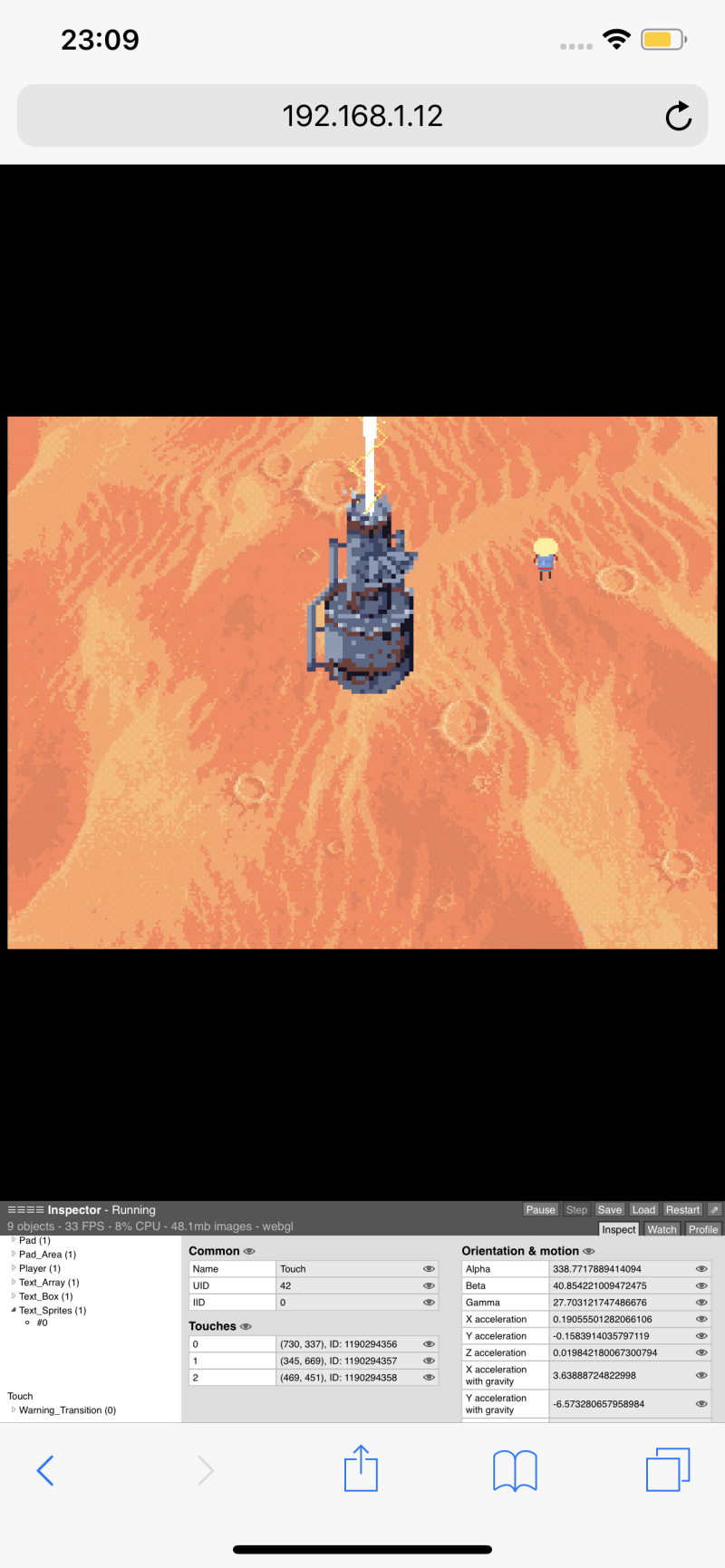
Task: Open the Safari share sheet
Action: 361,1469
